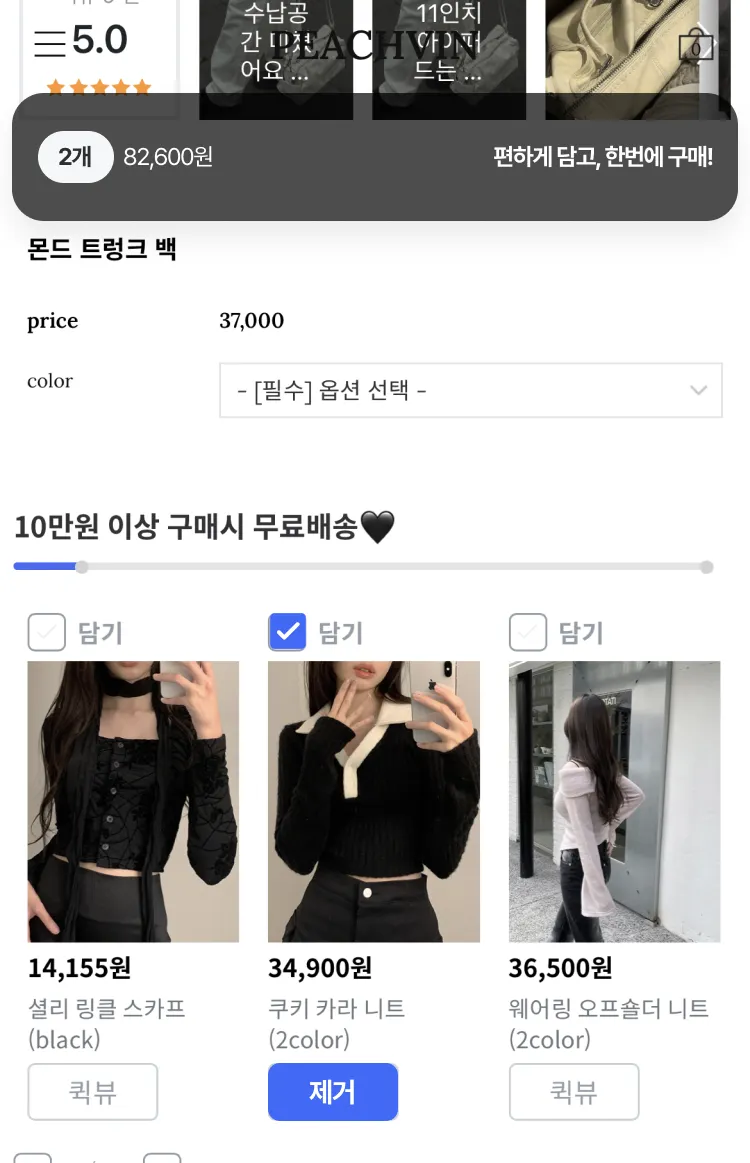
Task: Tap 퀵뷰 for 셜리 링클 스카프
Action: [93, 1091]
